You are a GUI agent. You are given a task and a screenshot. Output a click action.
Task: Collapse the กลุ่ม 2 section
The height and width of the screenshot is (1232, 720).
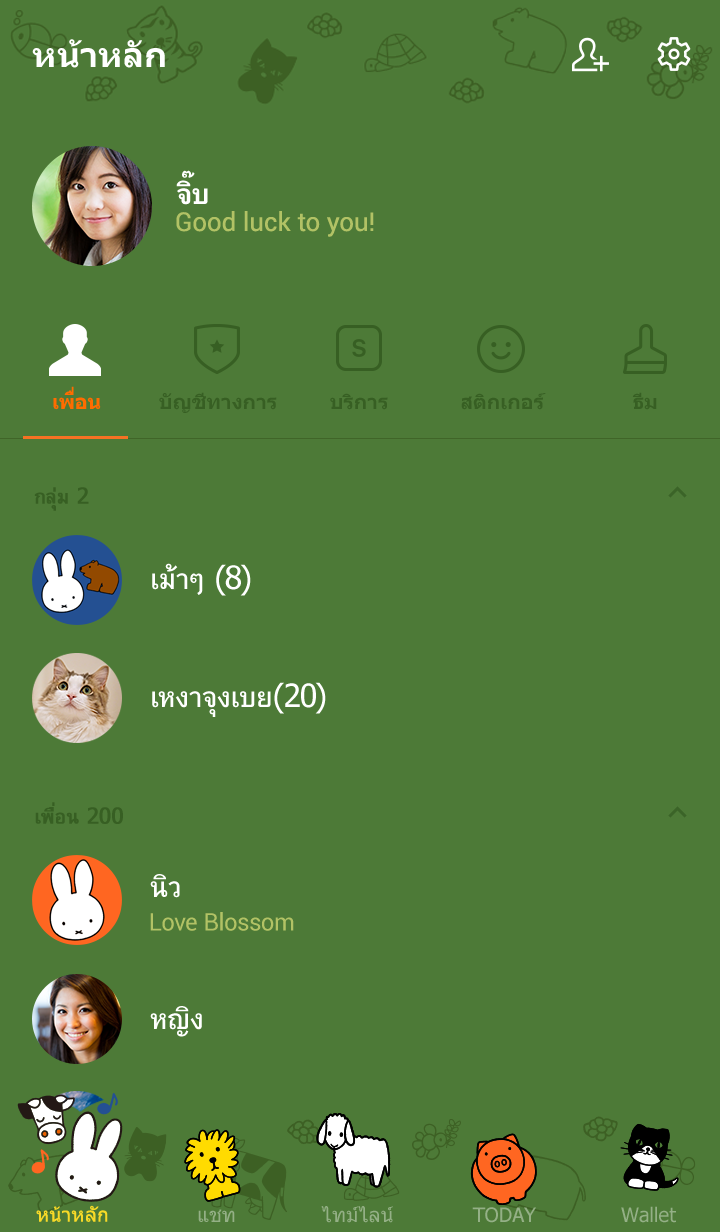[677, 493]
